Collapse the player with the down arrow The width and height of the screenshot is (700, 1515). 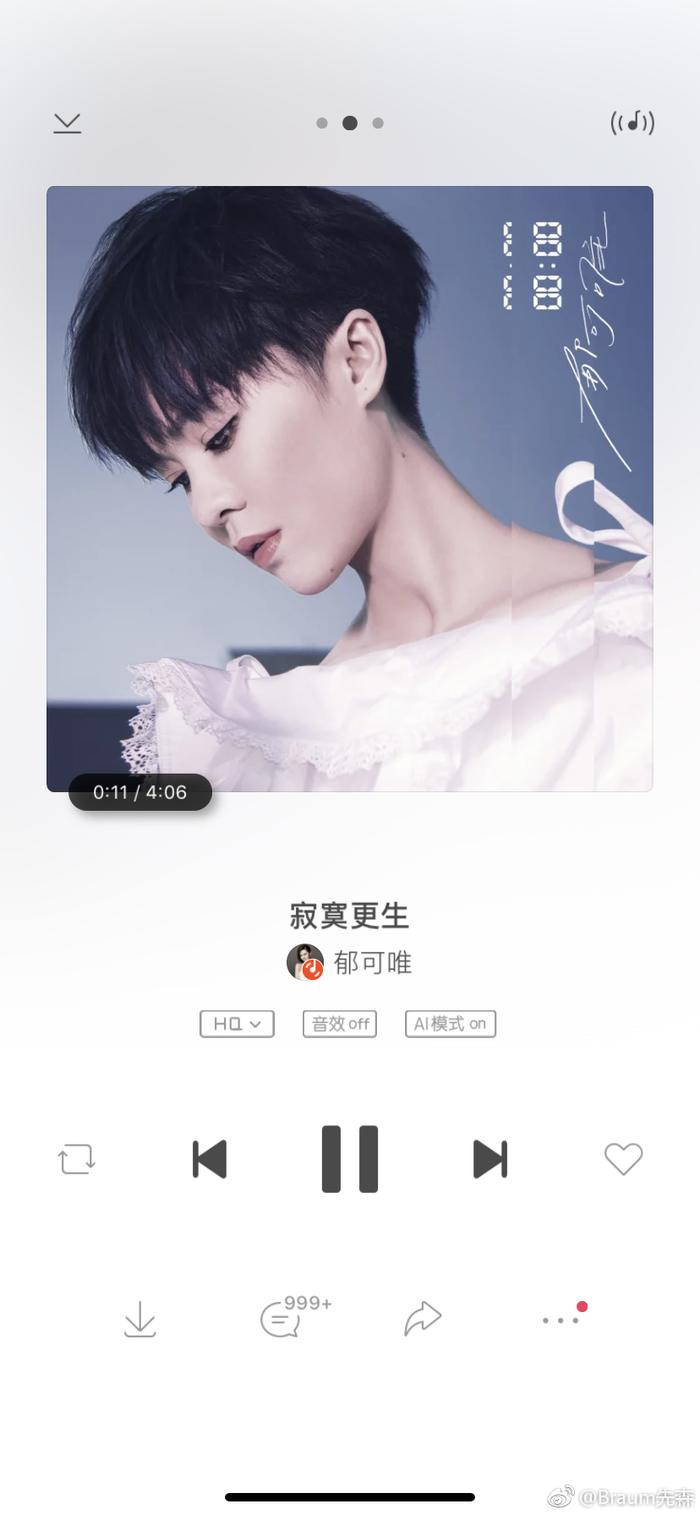67,123
